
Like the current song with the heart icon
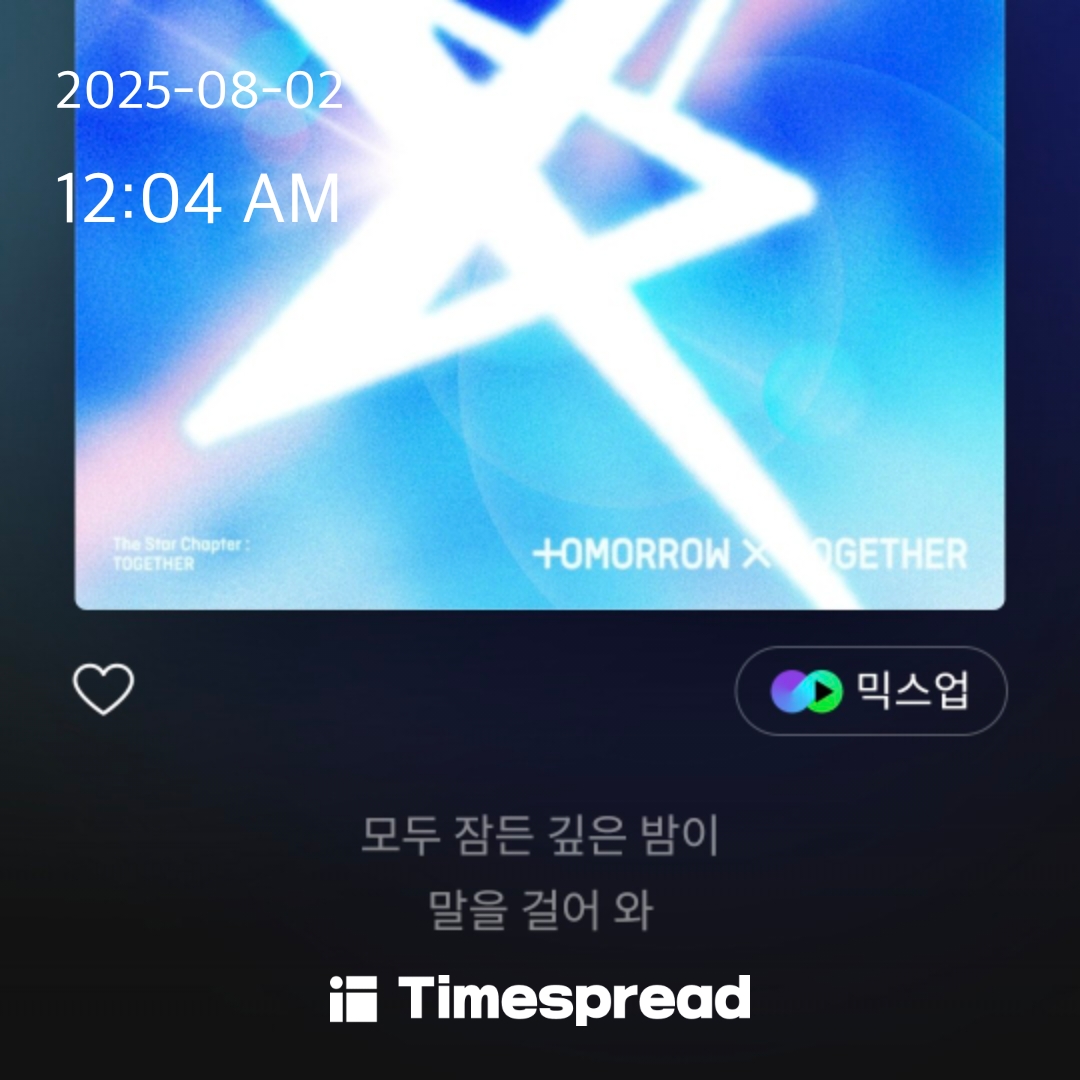[103, 689]
